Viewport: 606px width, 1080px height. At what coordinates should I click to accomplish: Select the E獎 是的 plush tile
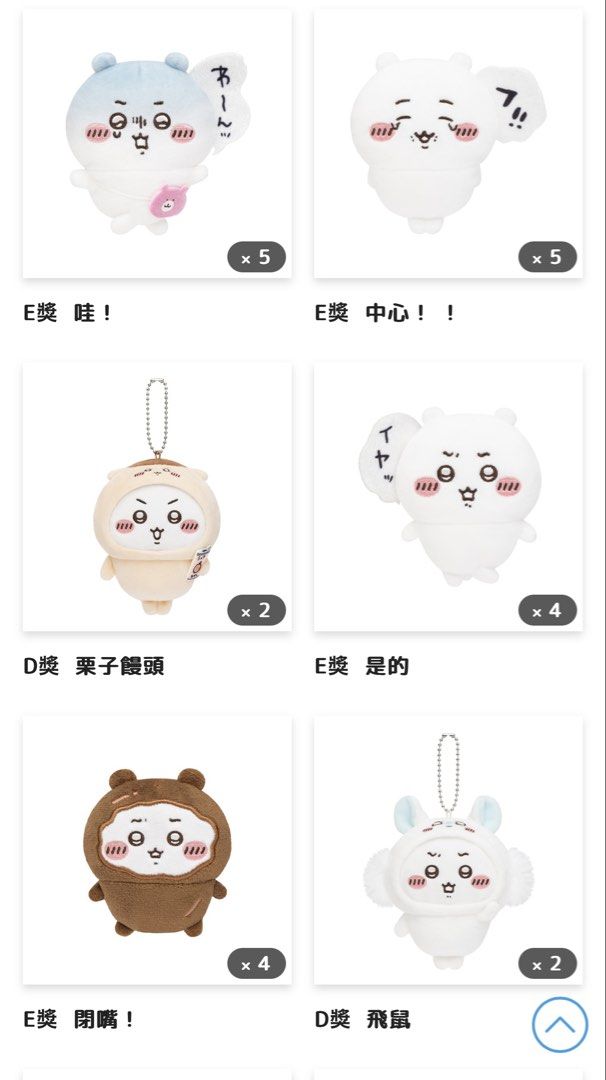448,497
